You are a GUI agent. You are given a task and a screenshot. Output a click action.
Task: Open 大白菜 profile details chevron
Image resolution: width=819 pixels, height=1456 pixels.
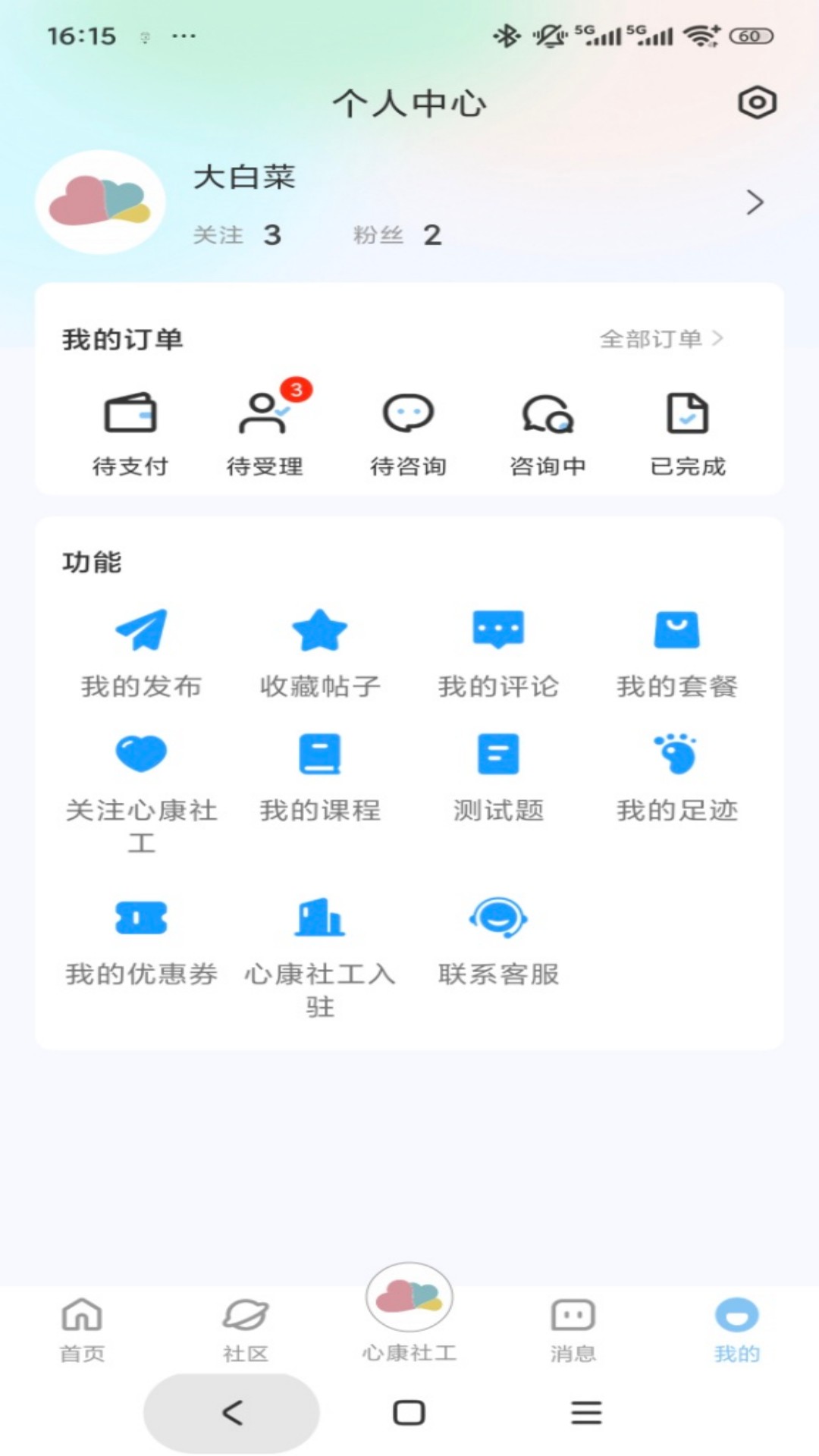coord(754,202)
